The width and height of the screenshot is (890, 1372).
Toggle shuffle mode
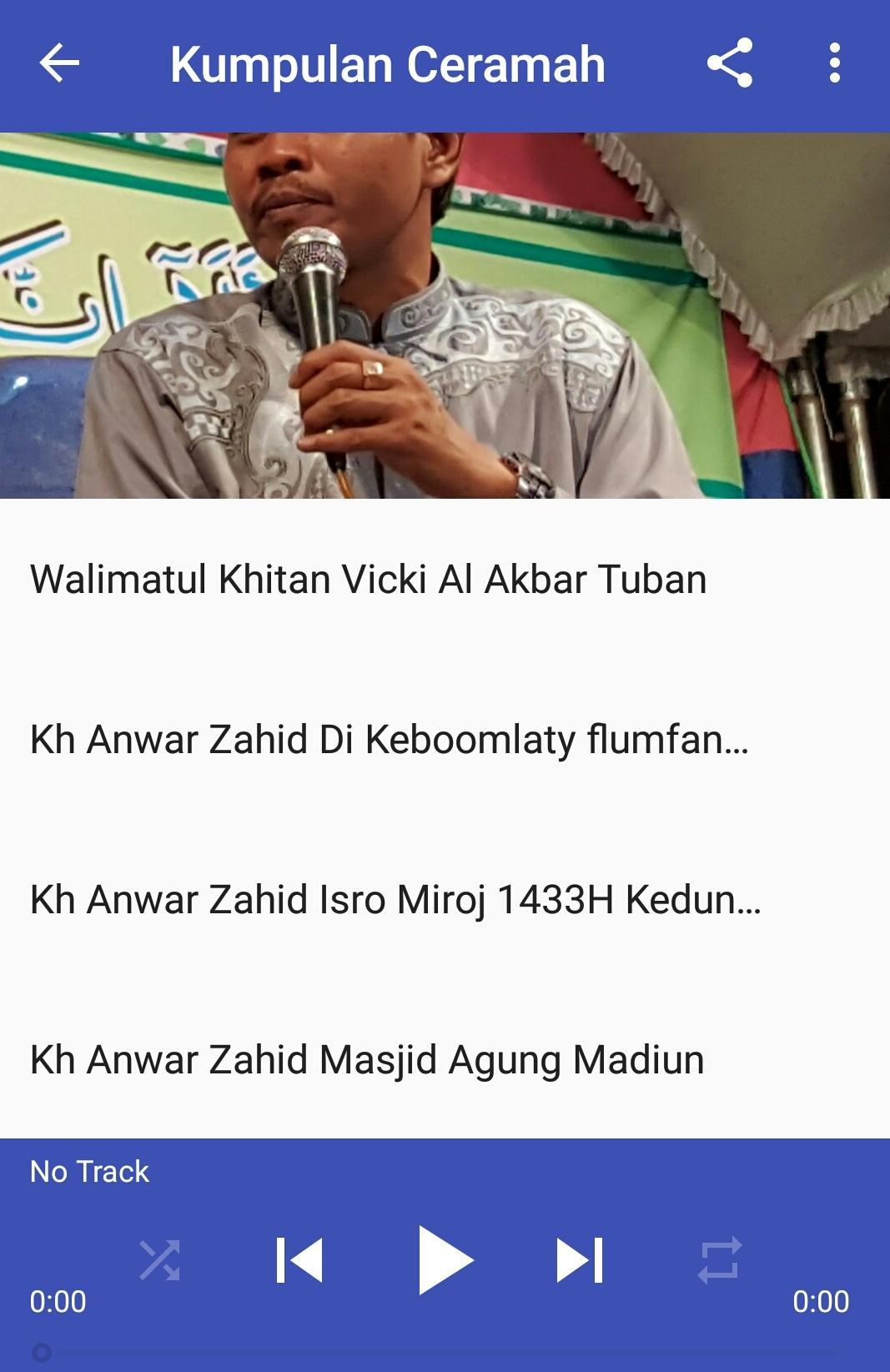point(159,1259)
